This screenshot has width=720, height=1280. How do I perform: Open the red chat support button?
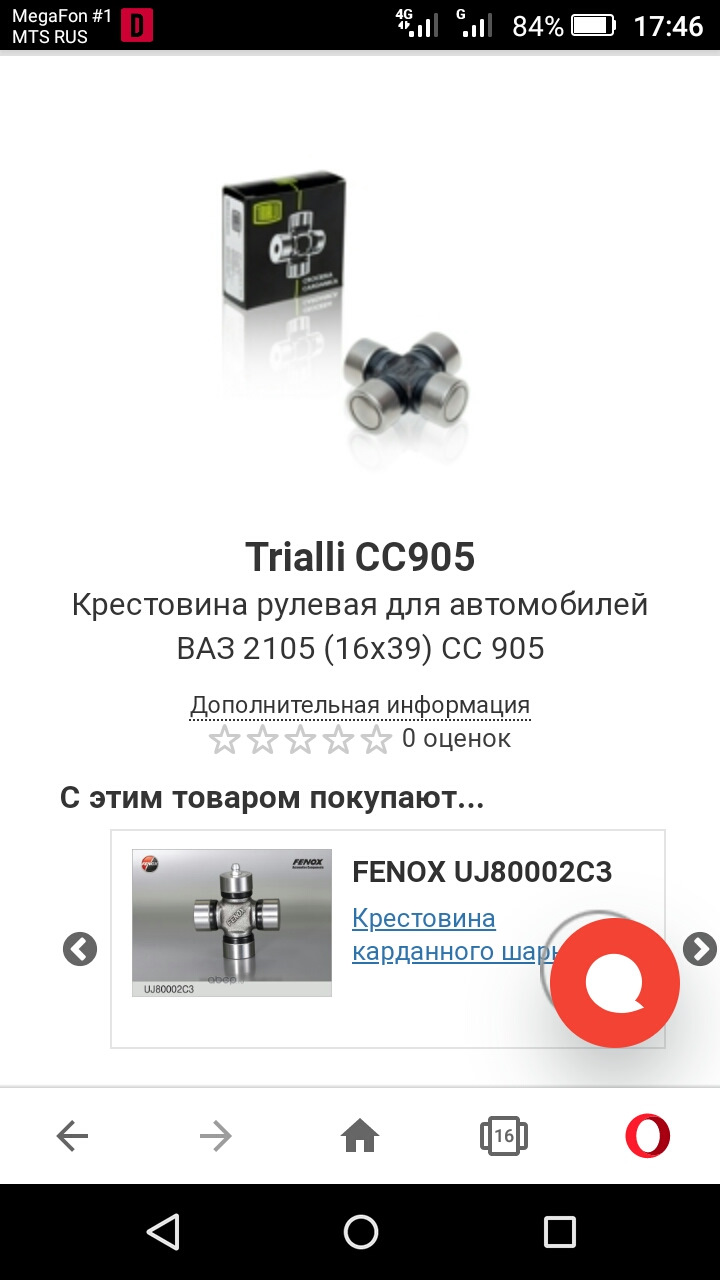tap(614, 983)
